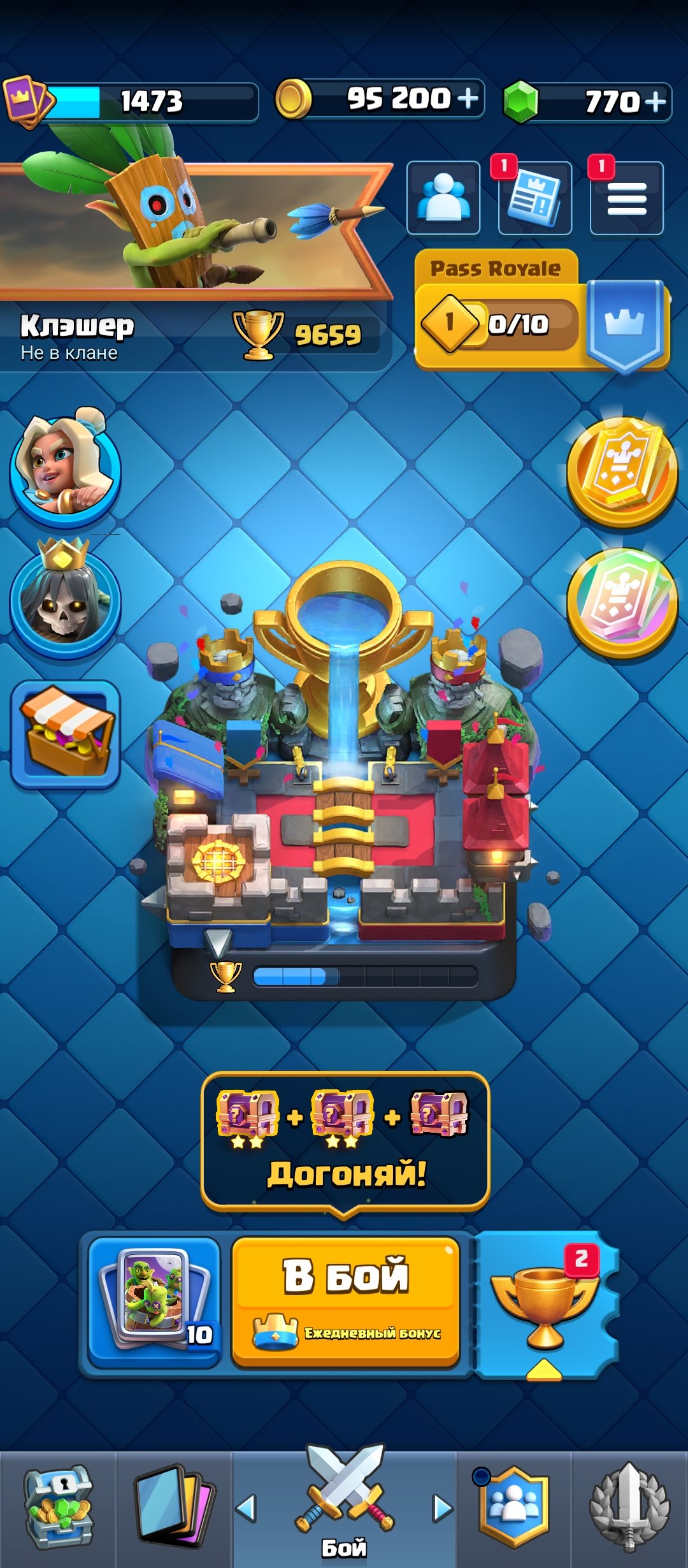Image resolution: width=688 pixels, height=1568 pixels.
Task: Add gold with the plus next to 95 200
Action: tap(468, 98)
